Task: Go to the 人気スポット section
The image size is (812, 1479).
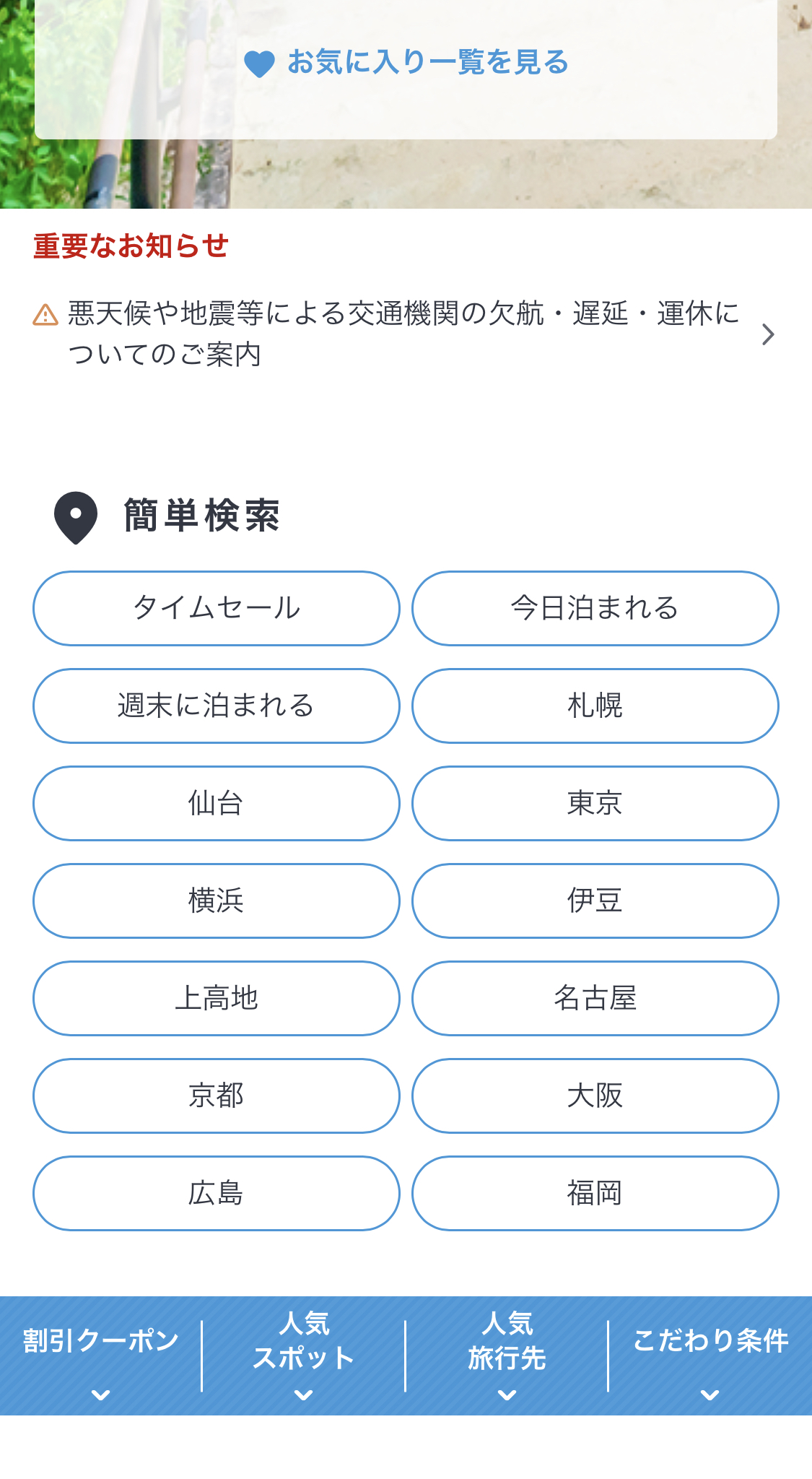Action: tap(304, 1356)
